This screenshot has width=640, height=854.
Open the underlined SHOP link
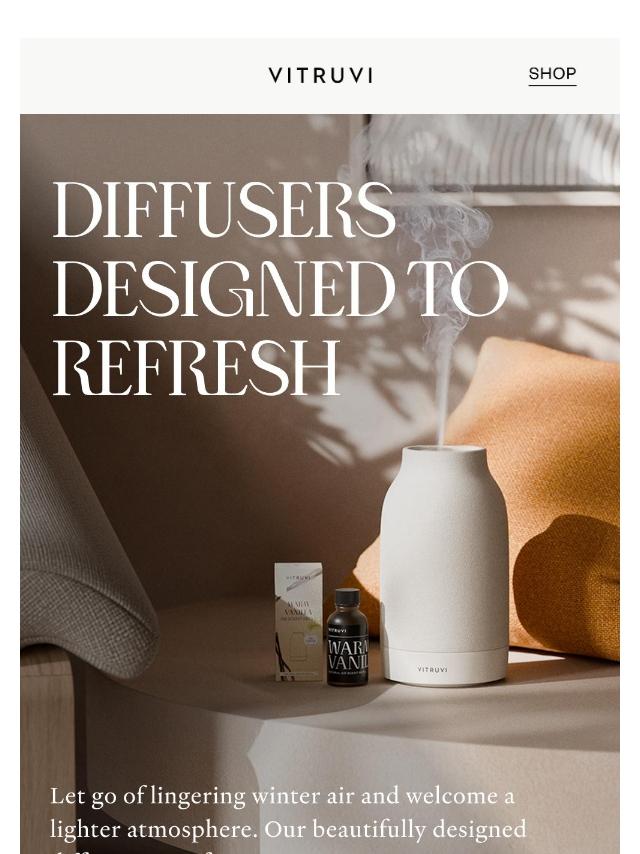click(552, 74)
